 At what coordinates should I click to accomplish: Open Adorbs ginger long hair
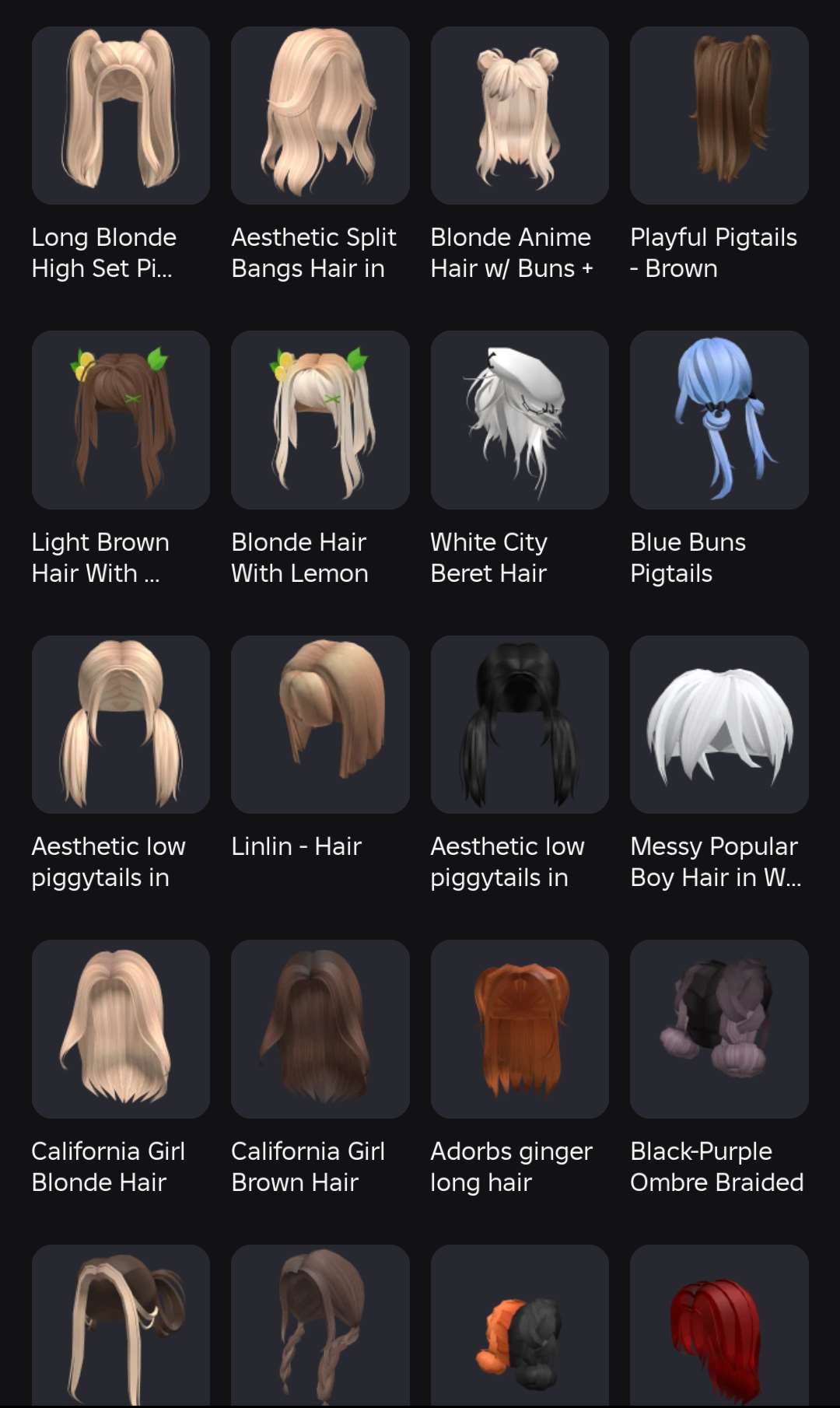pyautogui.click(x=520, y=1028)
